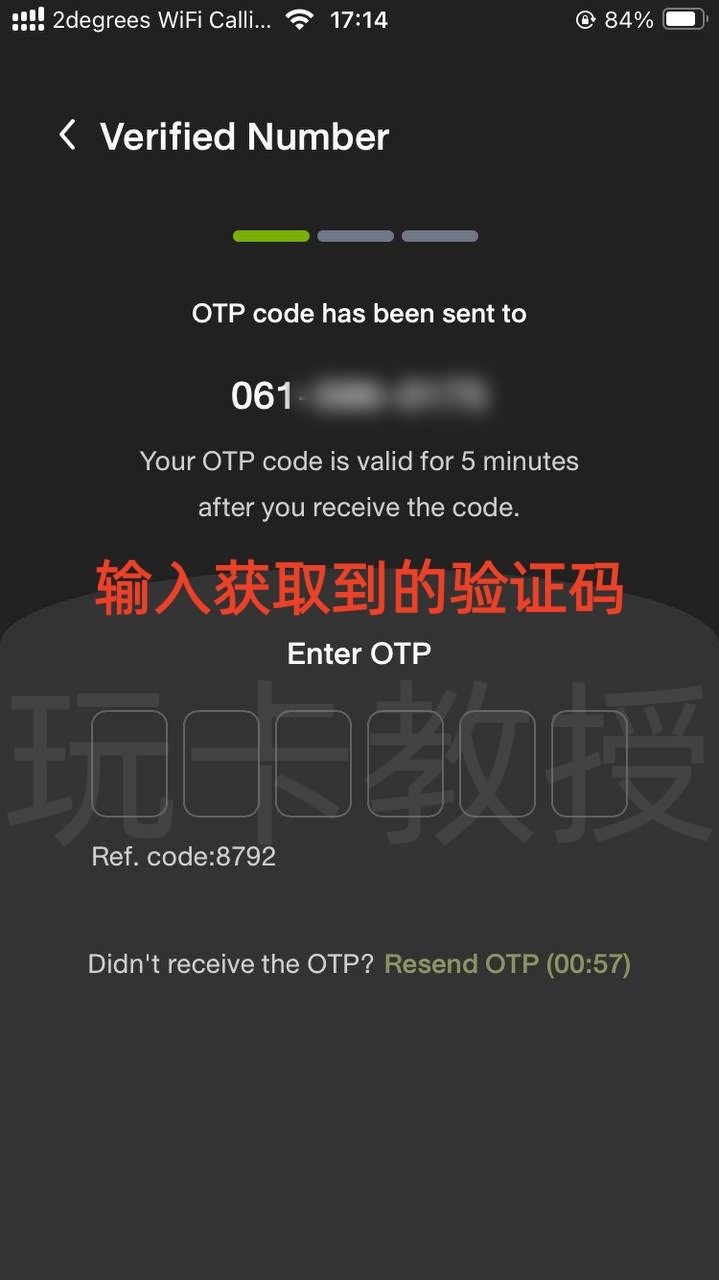
Task: Select the fifth OTP digit box
Action: (497, 763)
